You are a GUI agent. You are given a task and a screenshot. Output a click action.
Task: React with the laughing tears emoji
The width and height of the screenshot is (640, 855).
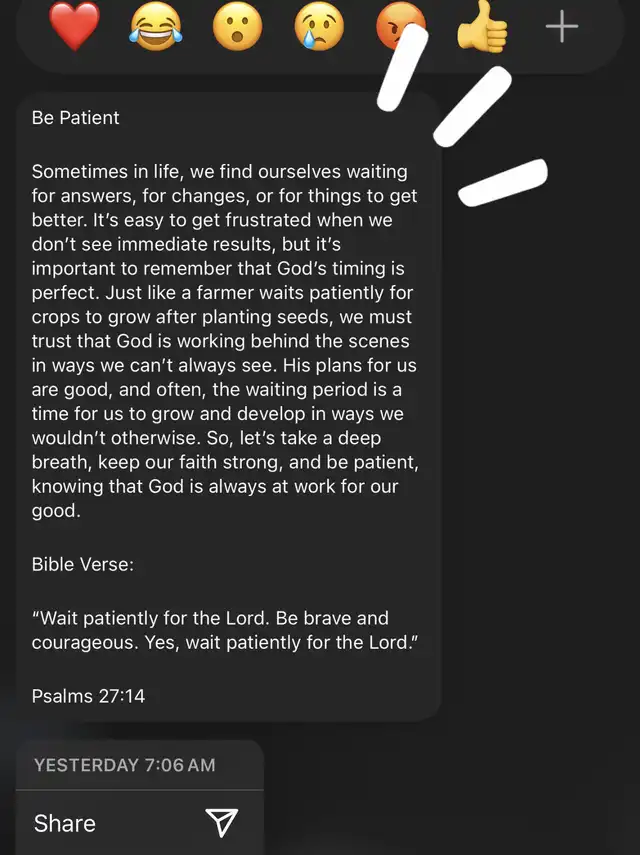[x=155, y=27]
